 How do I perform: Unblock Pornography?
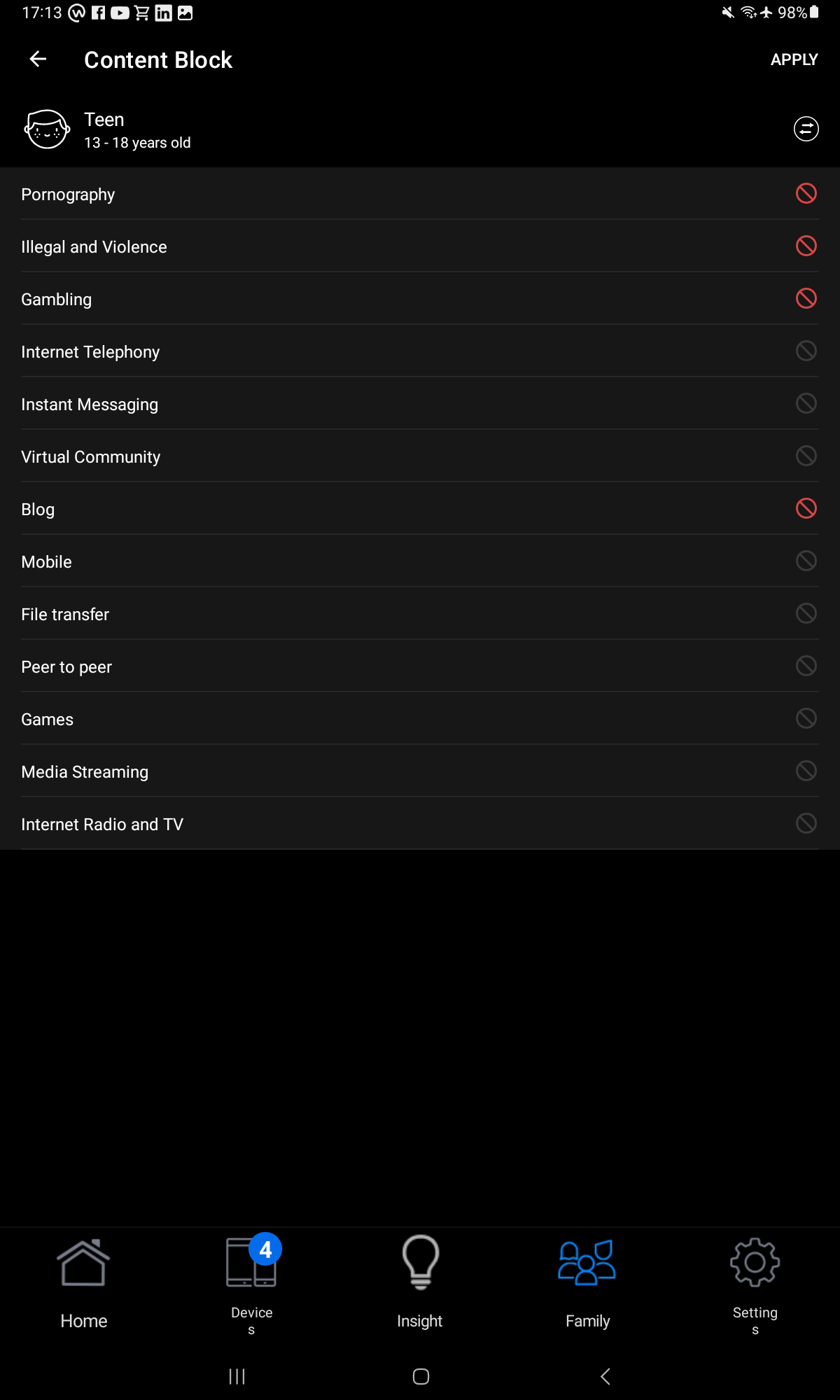pyautogui.click(x=806, y=193)
